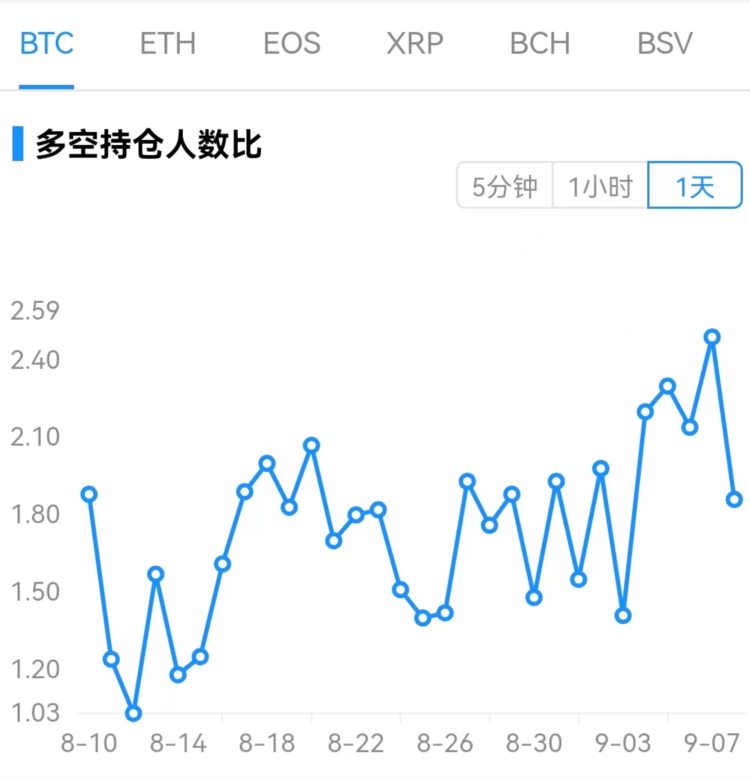The width and height of the screenshot is (750, 781).
Task: Select the 2.07 peak point near 8-20
Action: (311, 443)
